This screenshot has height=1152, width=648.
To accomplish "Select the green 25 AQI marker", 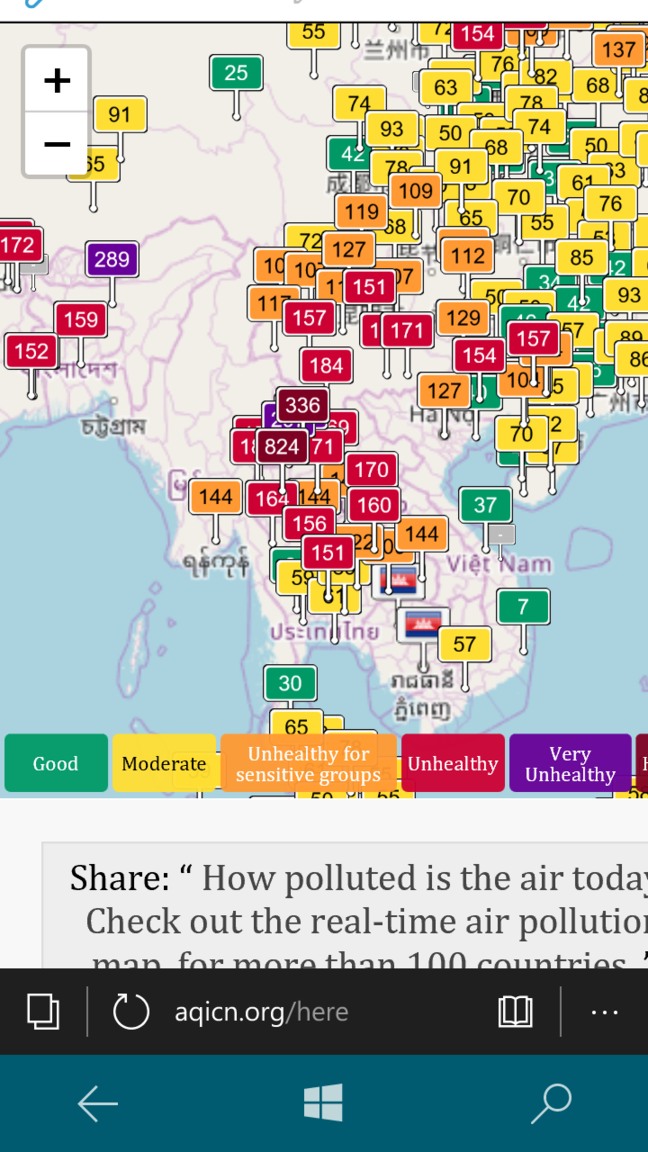I will click(236, 73).
